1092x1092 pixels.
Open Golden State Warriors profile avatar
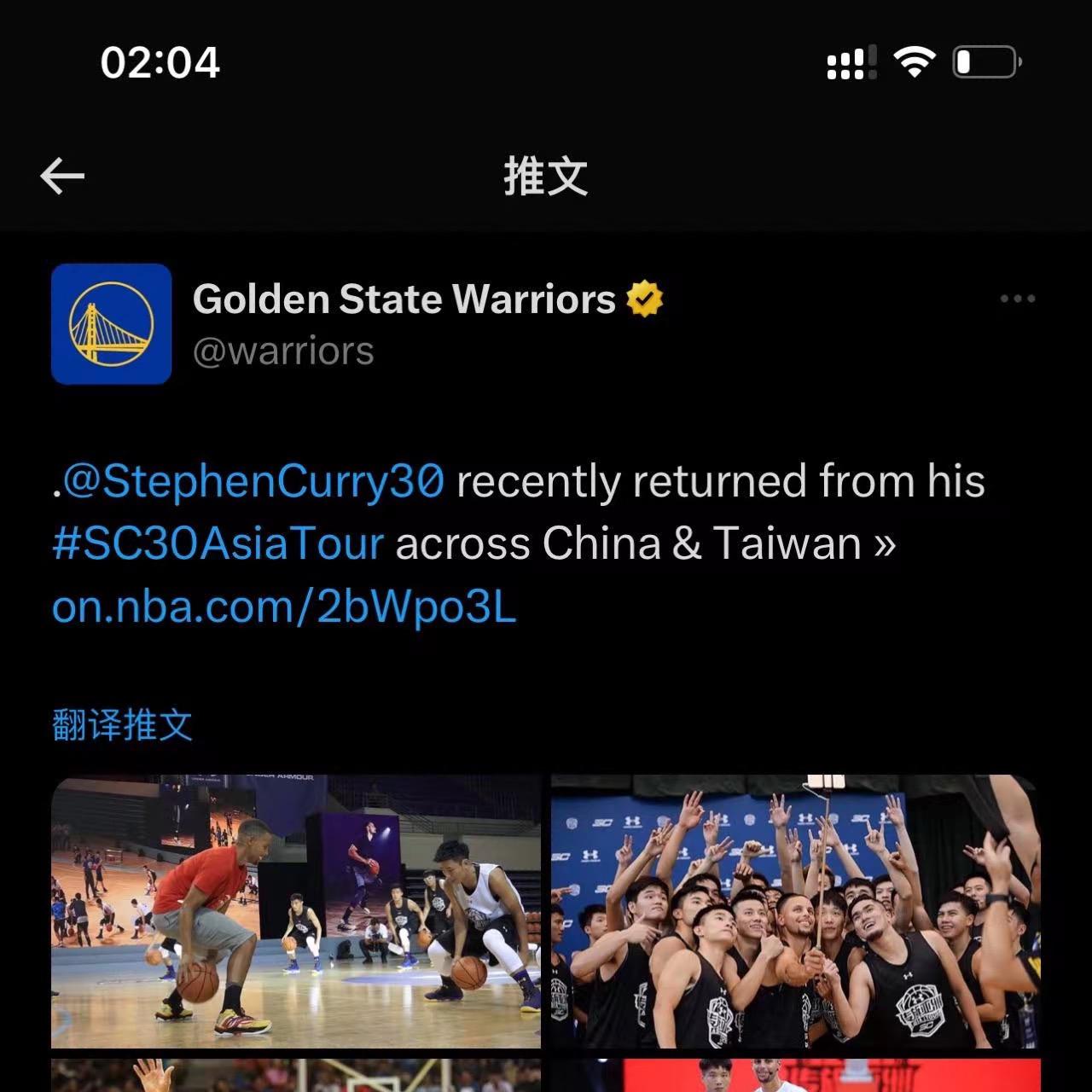pos(111,324)
